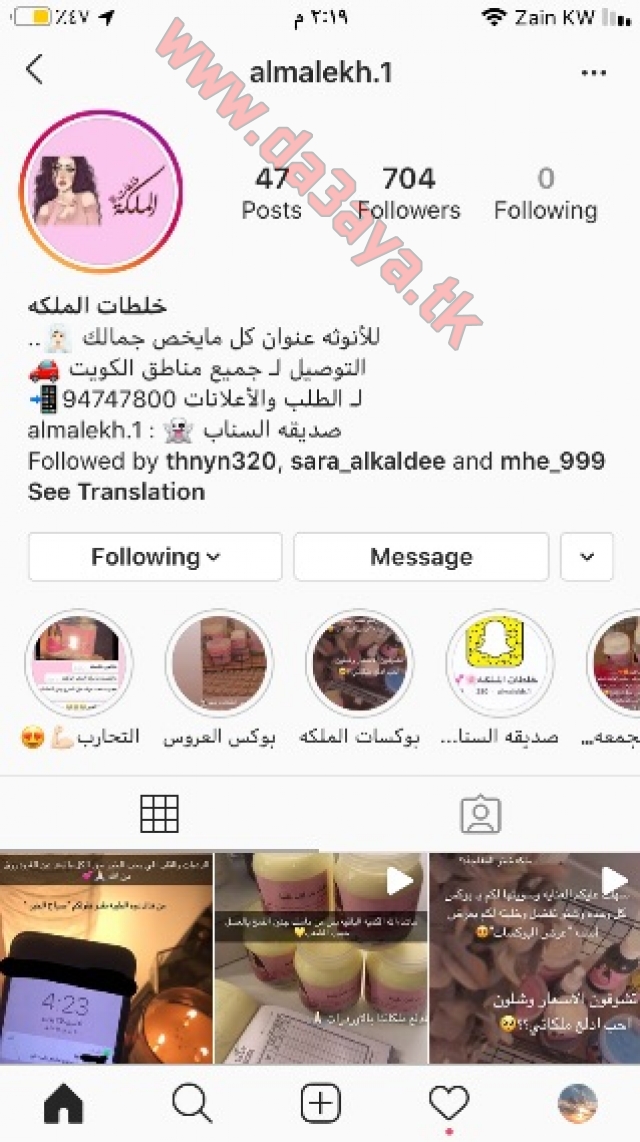Go back using the top-left arrow

pyautogui.click(x=34, y=71)
